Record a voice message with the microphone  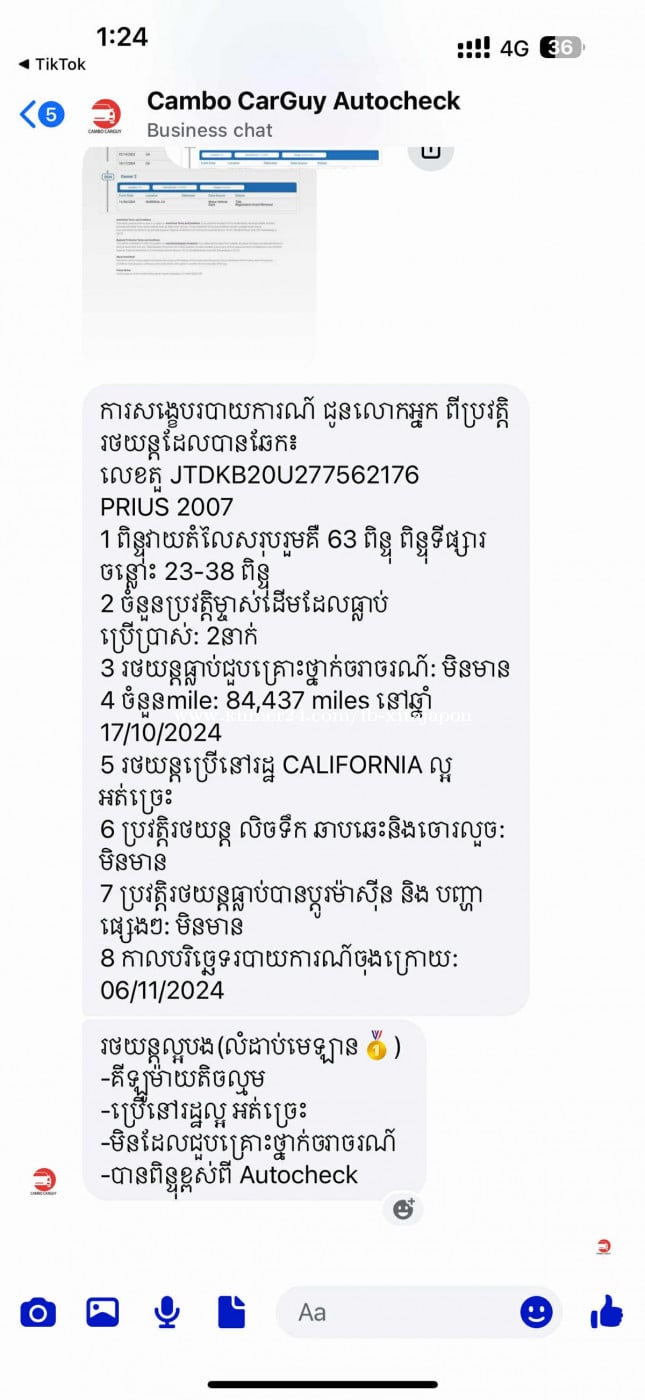tap(167, 1312)
